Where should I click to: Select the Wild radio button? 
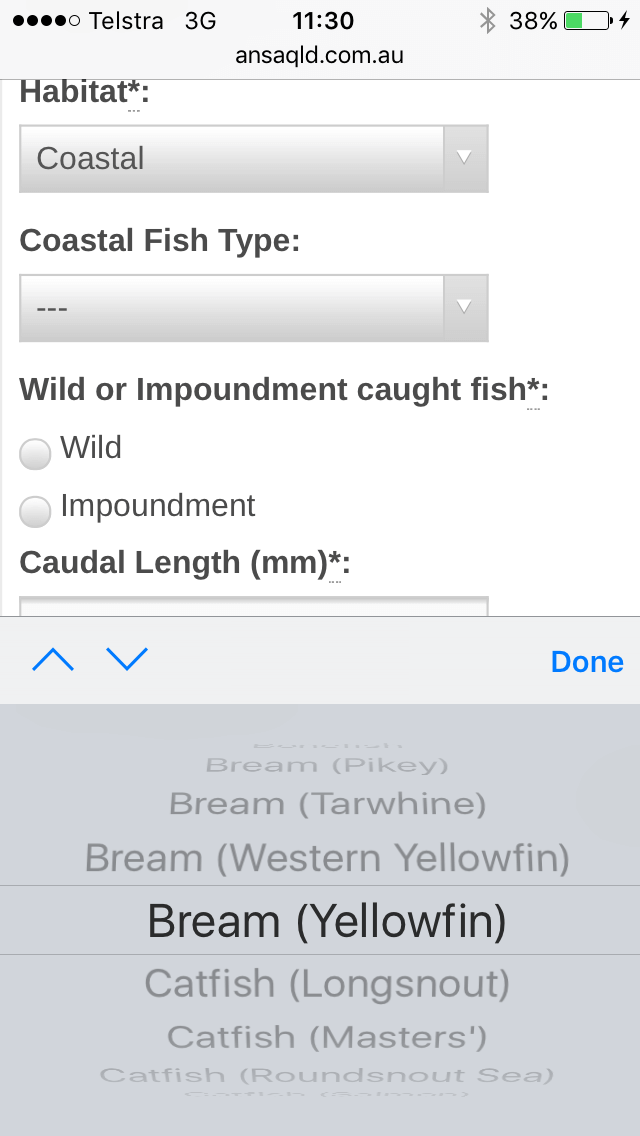pyautogui.click(x=35, y=453)
